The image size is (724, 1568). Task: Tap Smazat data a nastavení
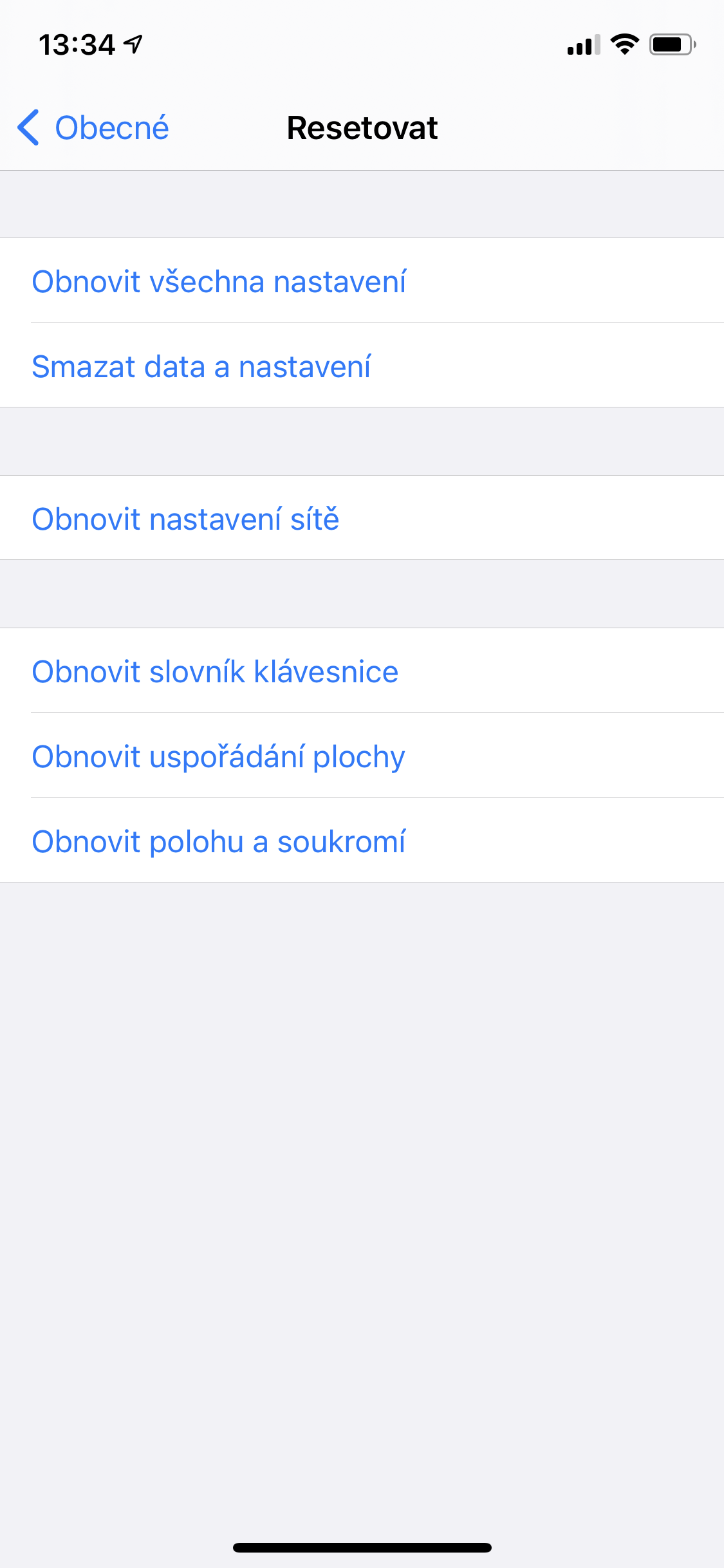(x=201, y=366)
